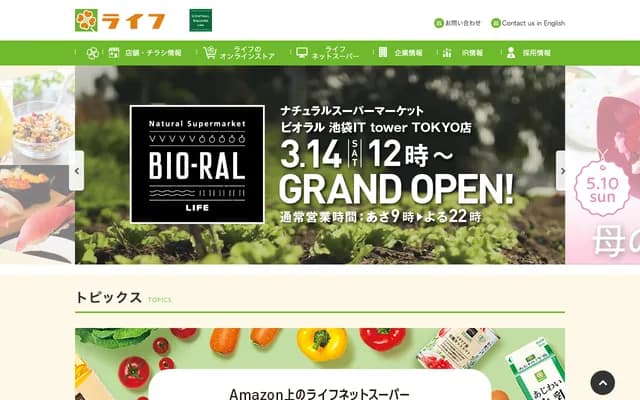Screen dimensions: 640x400
Task: Open BIO-RAL grand open banner
Action: [320, 165]
